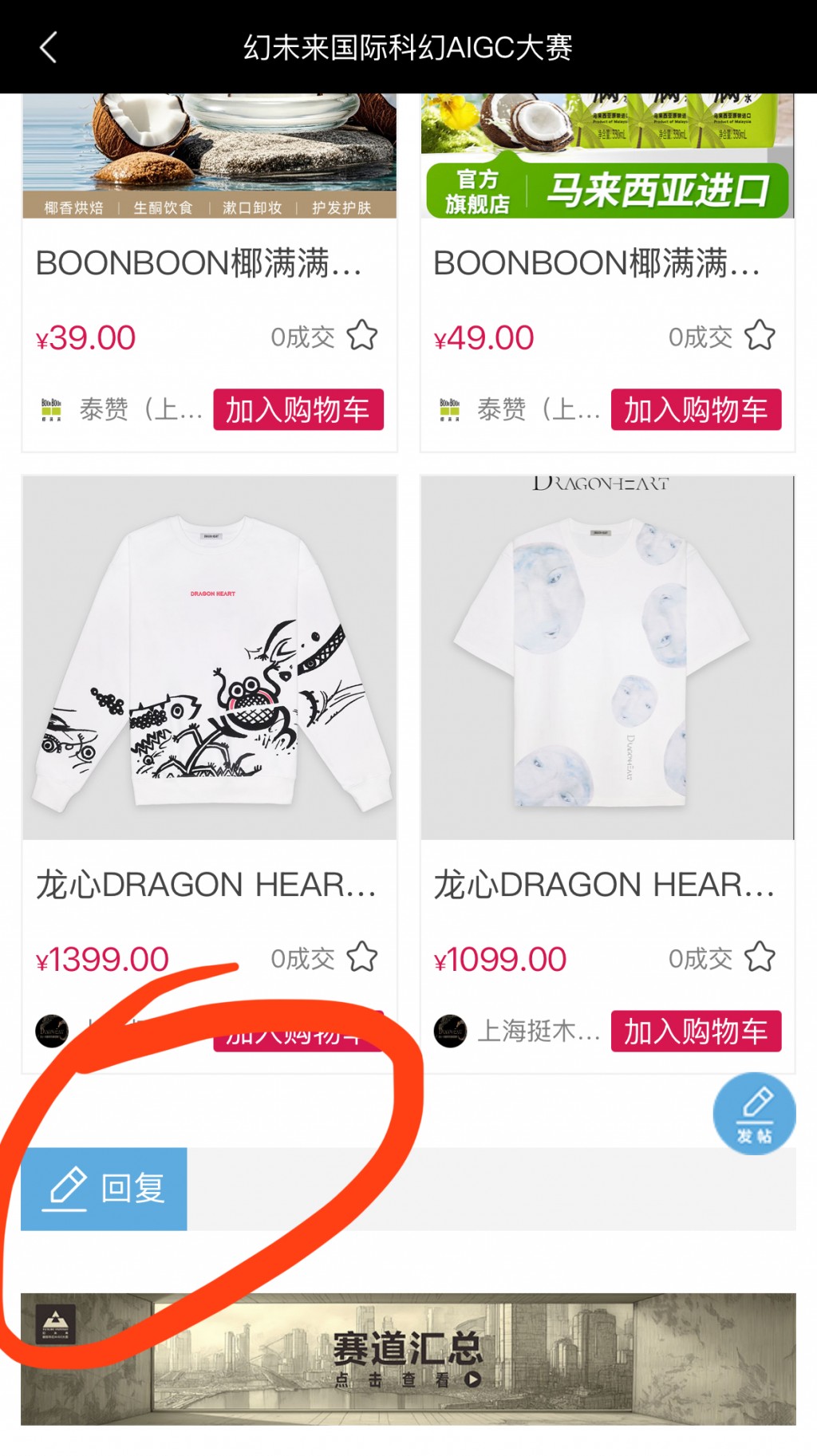Add the ¥39.00 BOONBOON item to the cart
Image resolution: width=817 pixels, height=1456 pixels.
pos(298,410)
